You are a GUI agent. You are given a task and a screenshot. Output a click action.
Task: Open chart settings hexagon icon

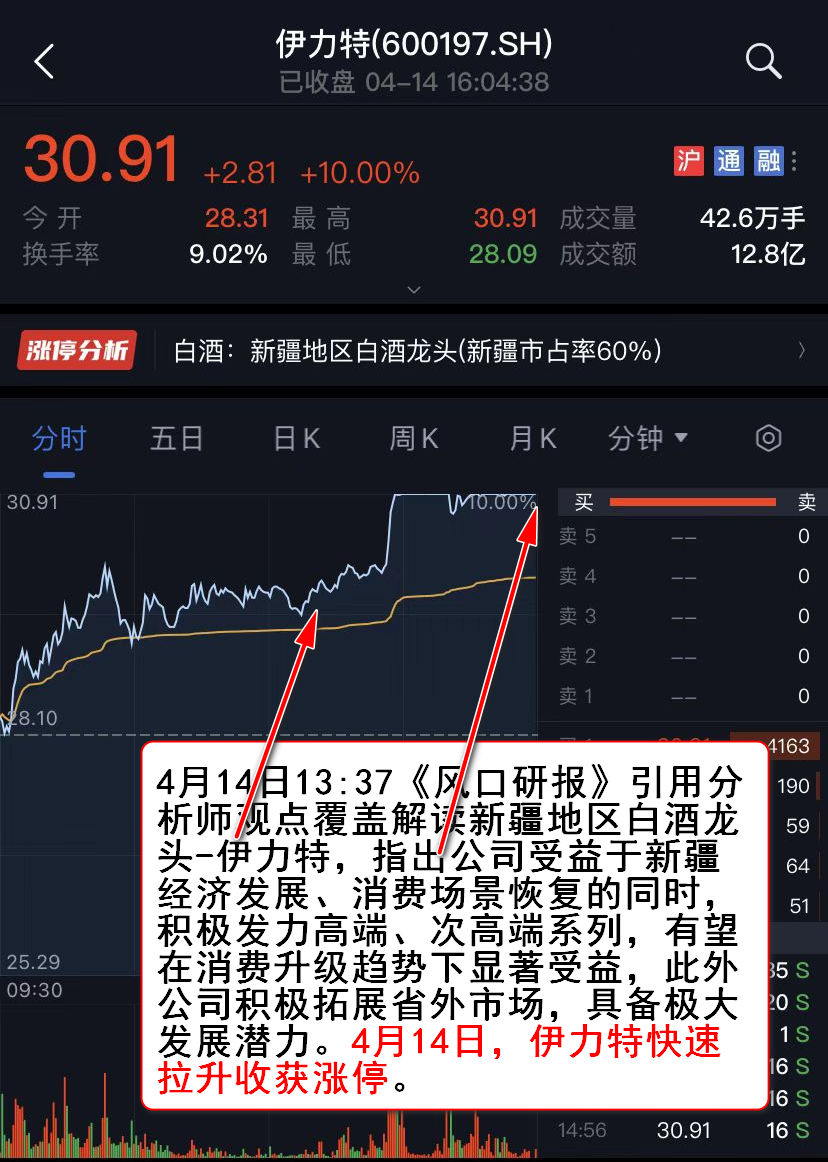(x=768, y=438)
